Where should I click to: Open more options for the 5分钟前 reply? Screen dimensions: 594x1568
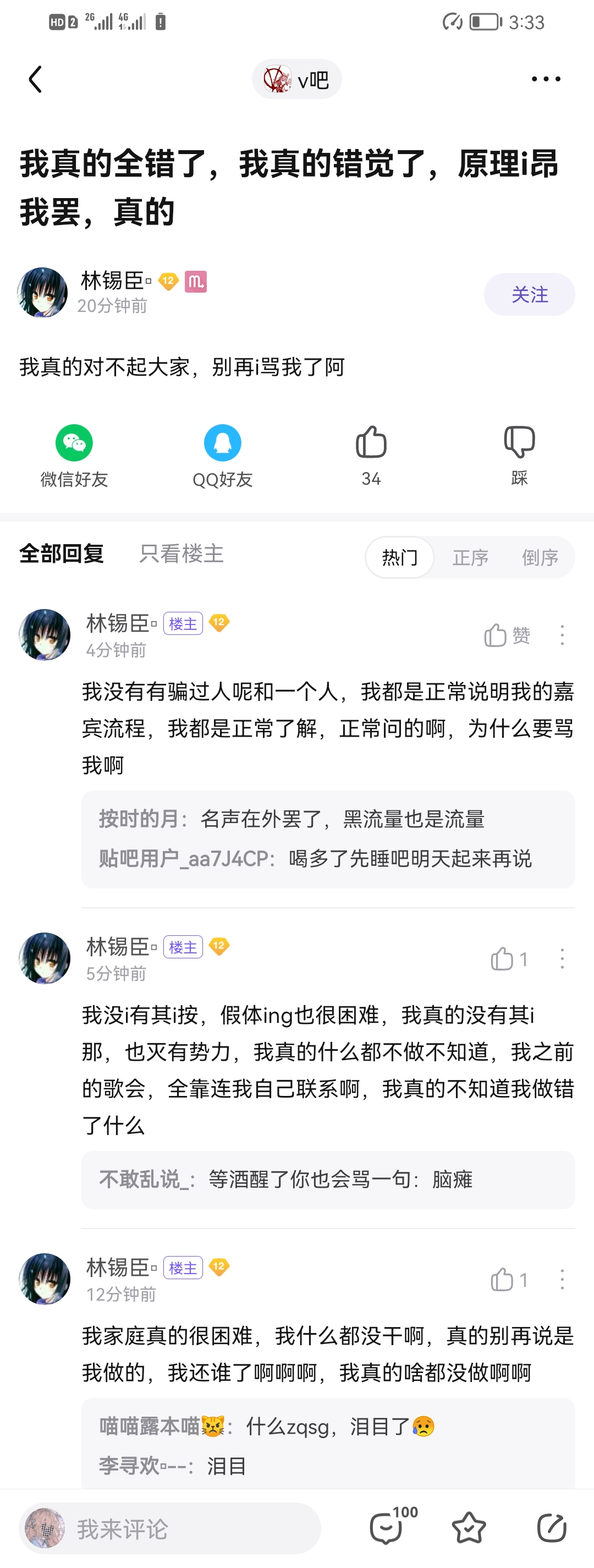coord(562,960)
